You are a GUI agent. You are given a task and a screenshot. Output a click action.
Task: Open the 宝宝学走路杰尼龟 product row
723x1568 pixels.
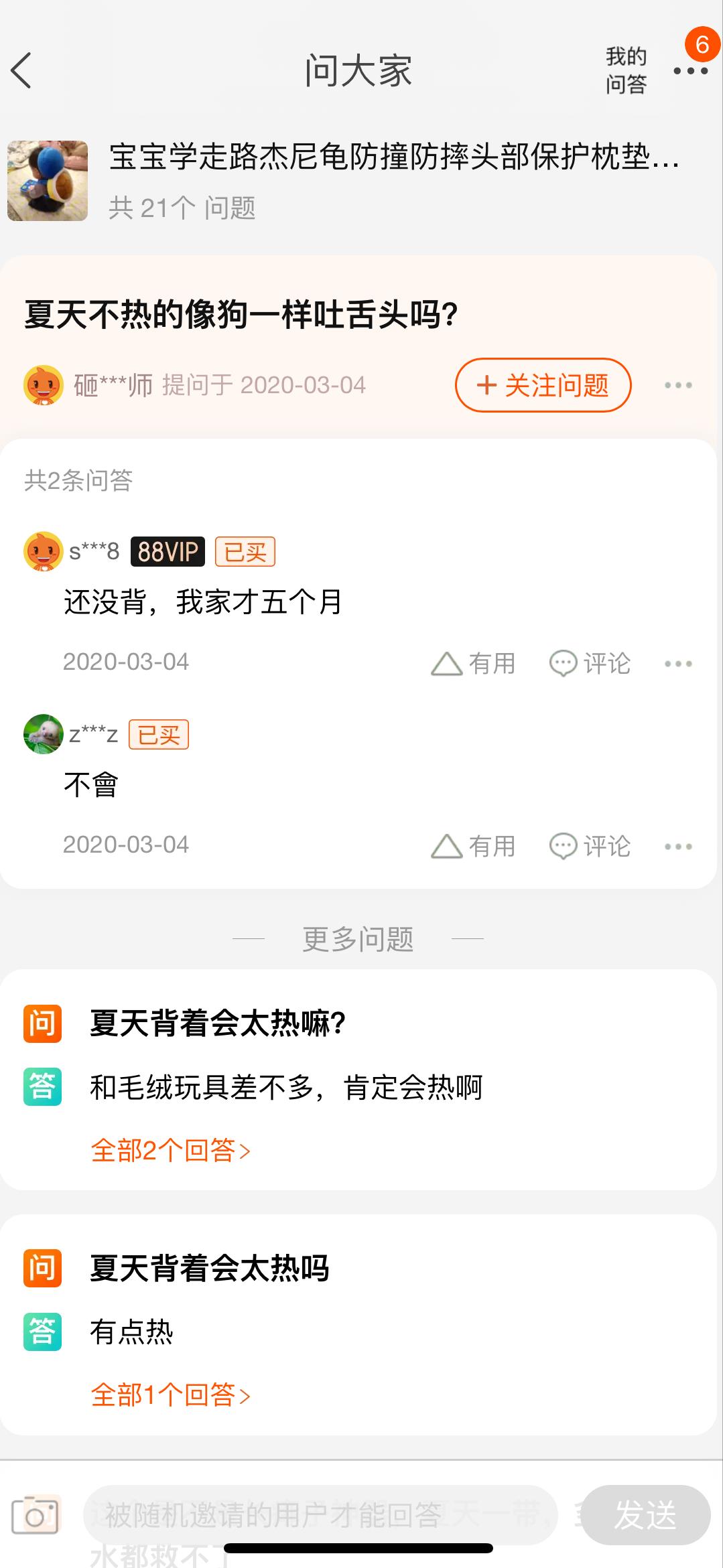tap(362, 181)
